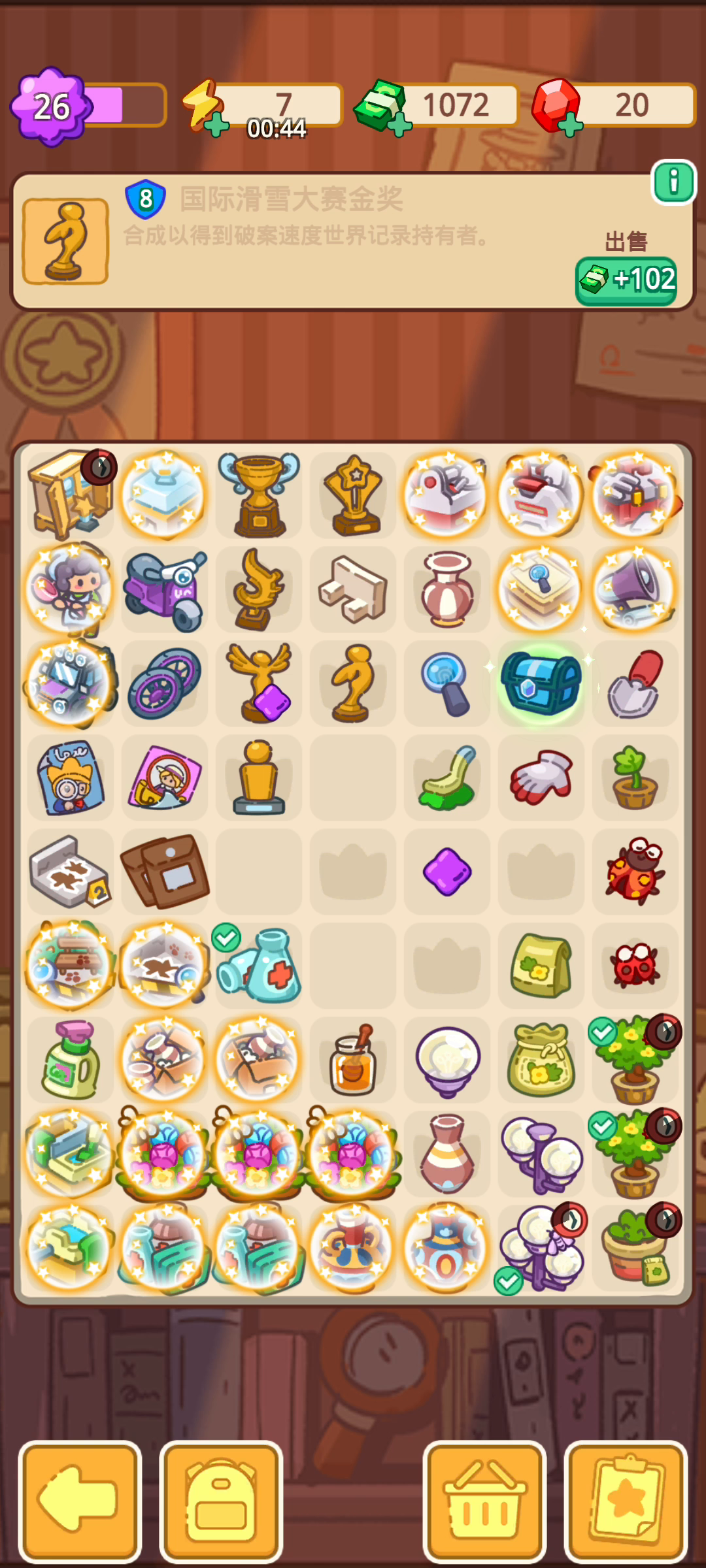Image resolution: width=706 pixels, height=1568 pixels.
Task: Select the red glove item
Action: click(x=541, y=777)
